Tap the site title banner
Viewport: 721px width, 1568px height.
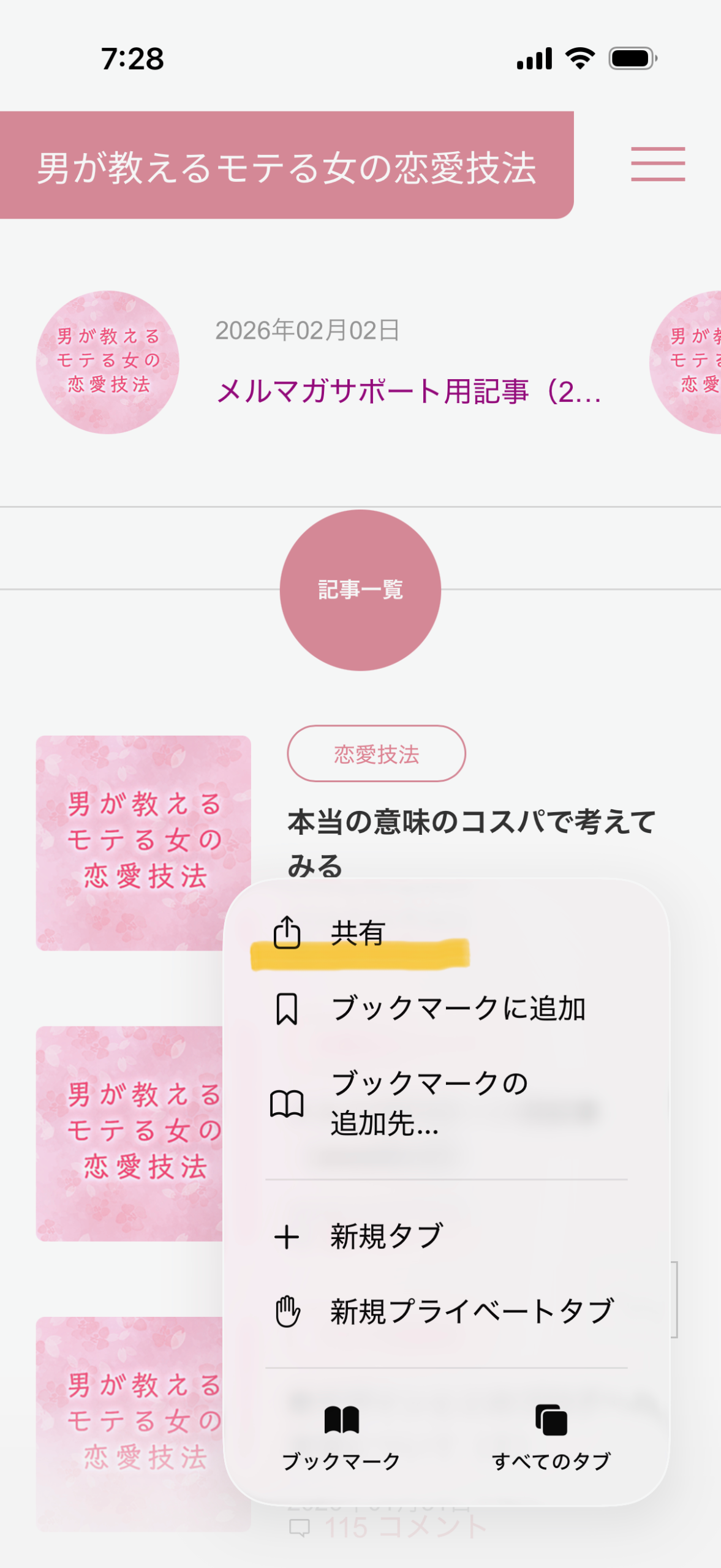point(286,167)
